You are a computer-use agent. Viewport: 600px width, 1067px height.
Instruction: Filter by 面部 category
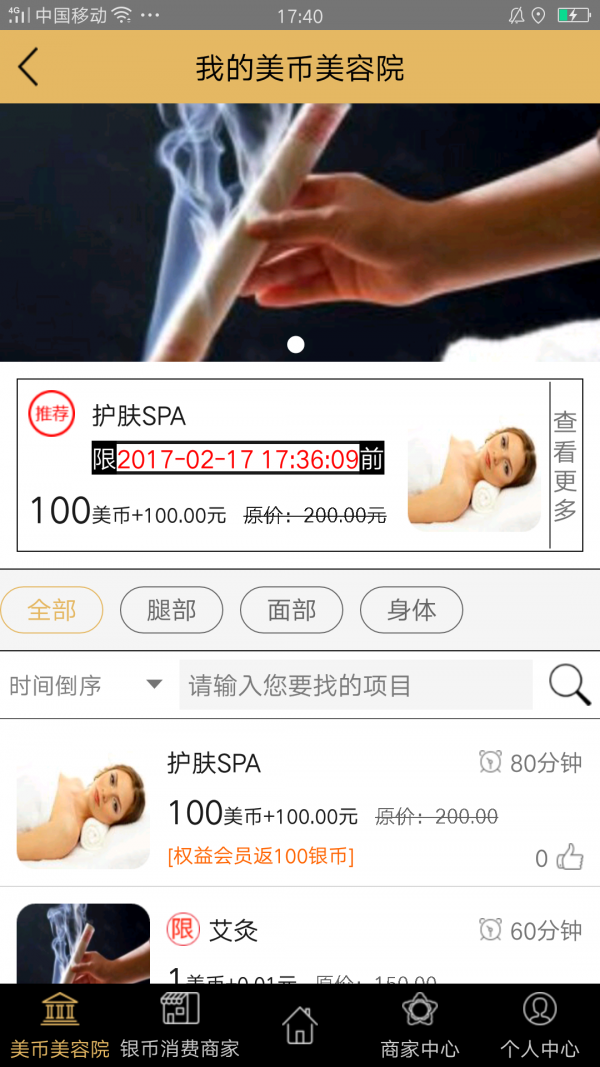click(291, 610)
